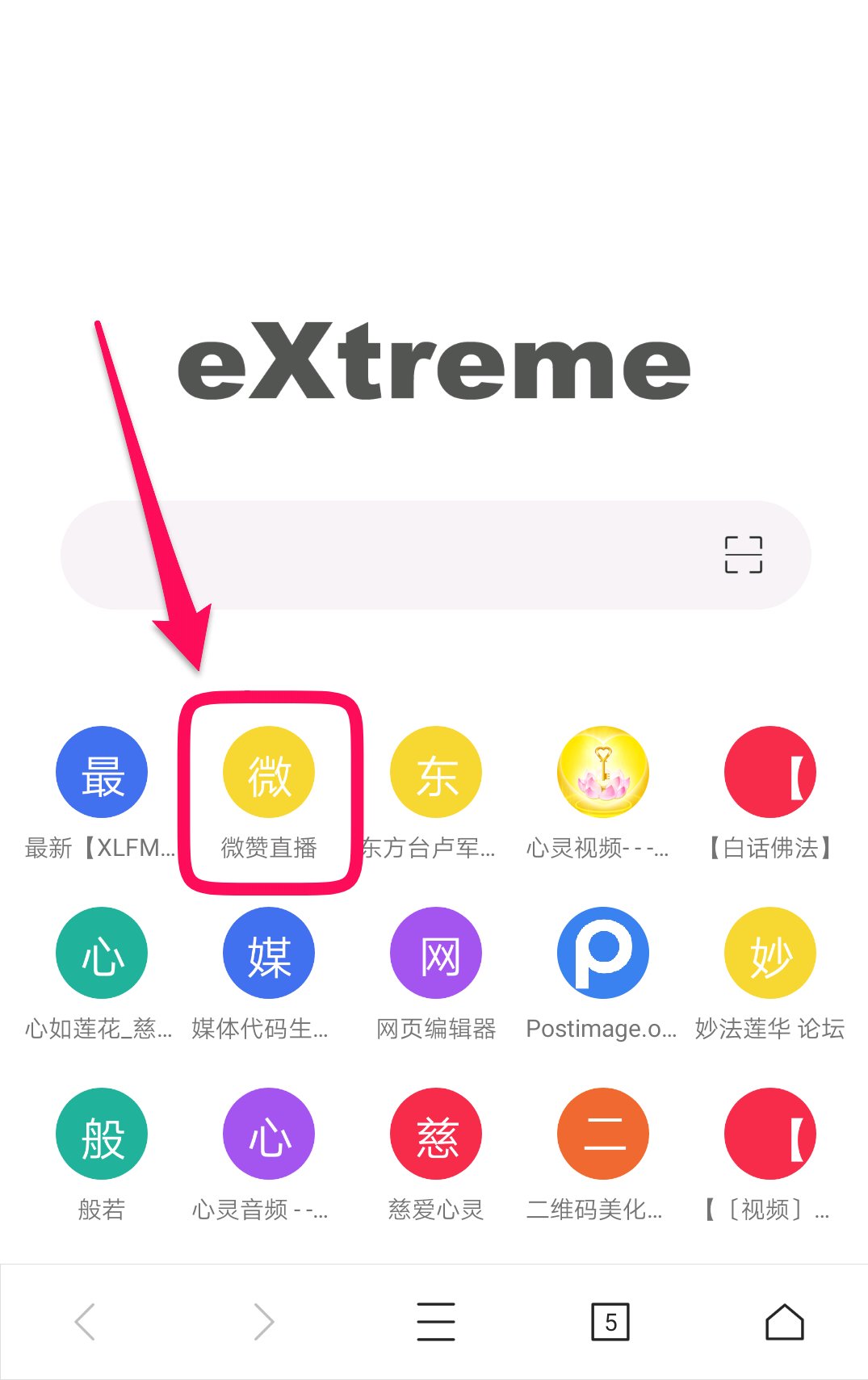Open the browser hamburger menu
The height and width of the screenshot is (1380, 868).
(436, 1322)
